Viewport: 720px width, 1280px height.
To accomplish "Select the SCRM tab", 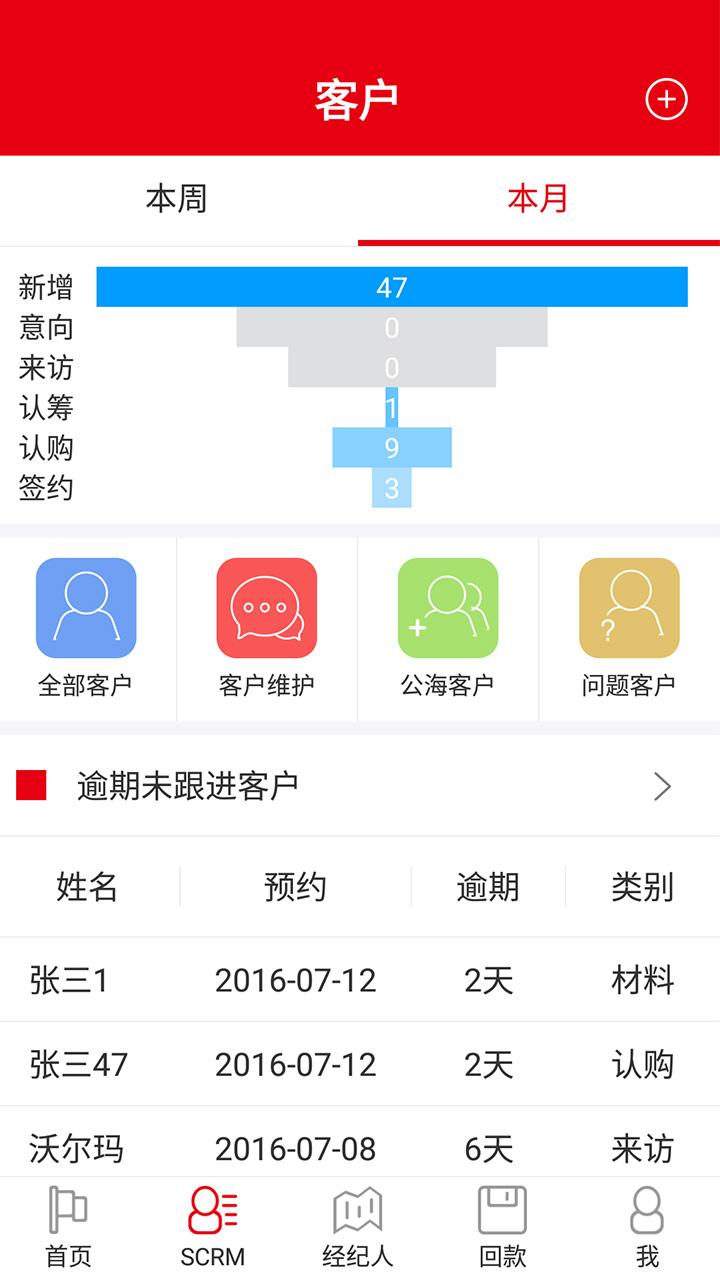I will (x=213, y=1227).
